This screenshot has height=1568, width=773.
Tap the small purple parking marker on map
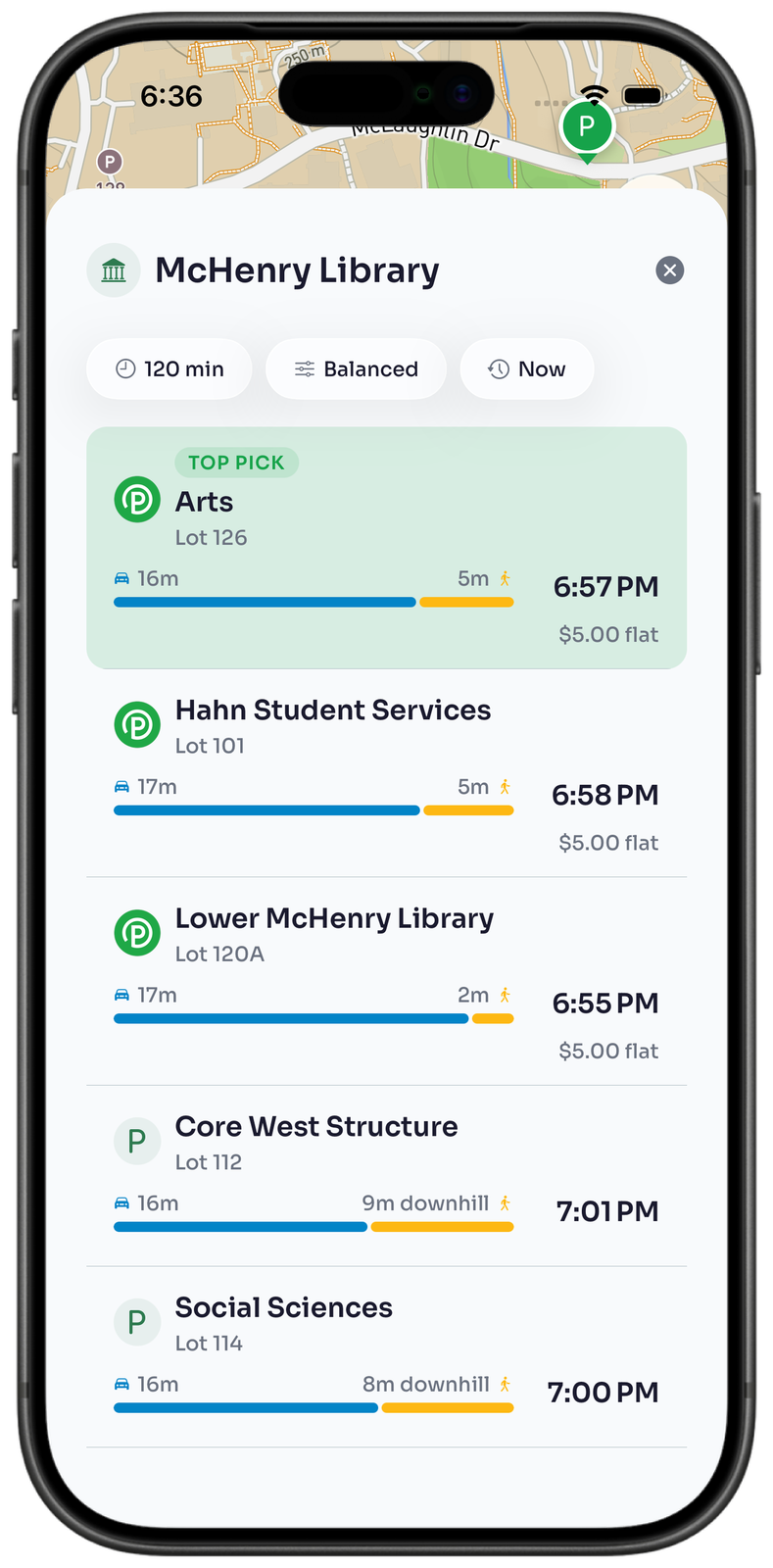[x=109, y=162]
